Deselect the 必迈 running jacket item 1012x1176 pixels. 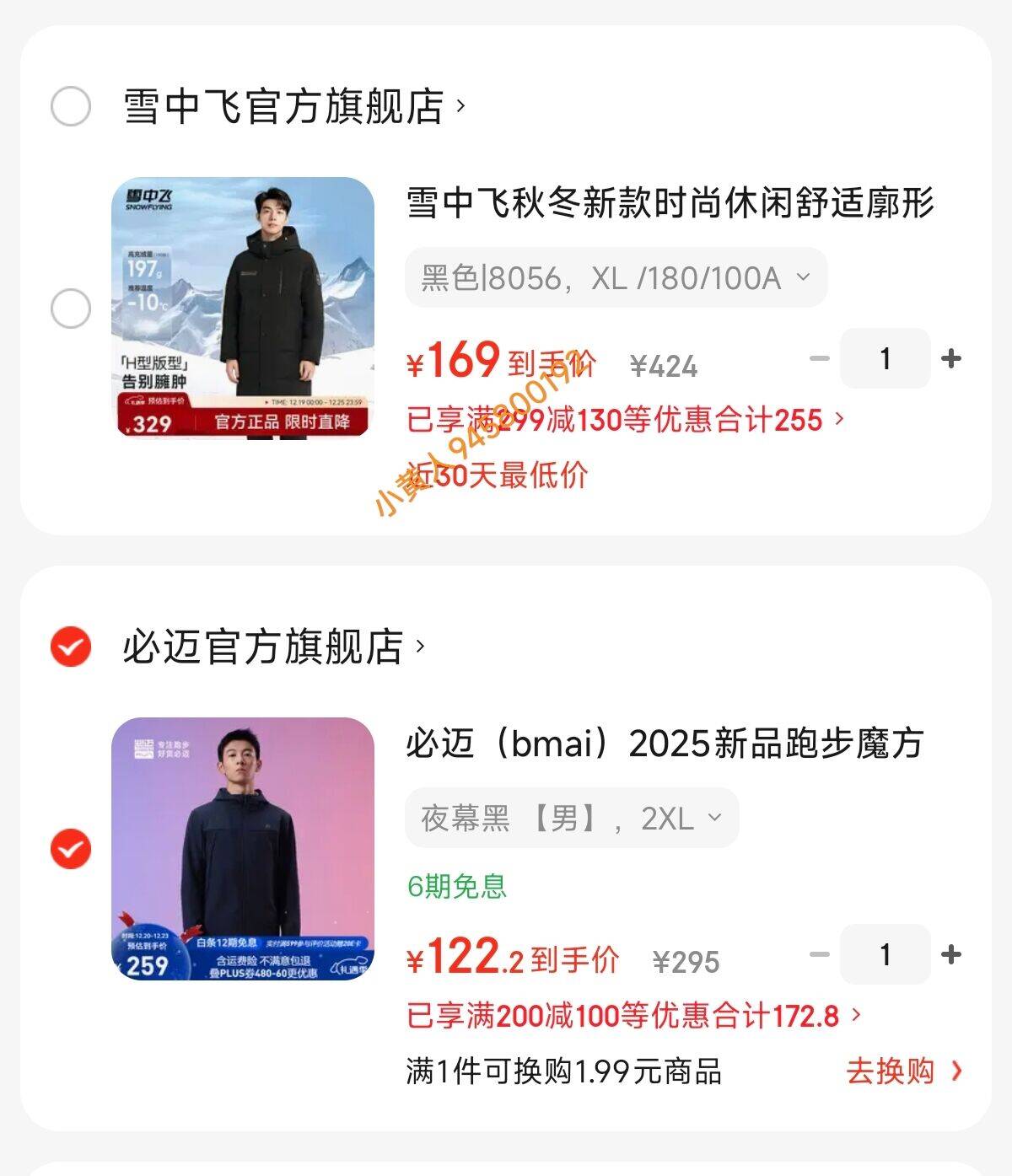[71, 848]
